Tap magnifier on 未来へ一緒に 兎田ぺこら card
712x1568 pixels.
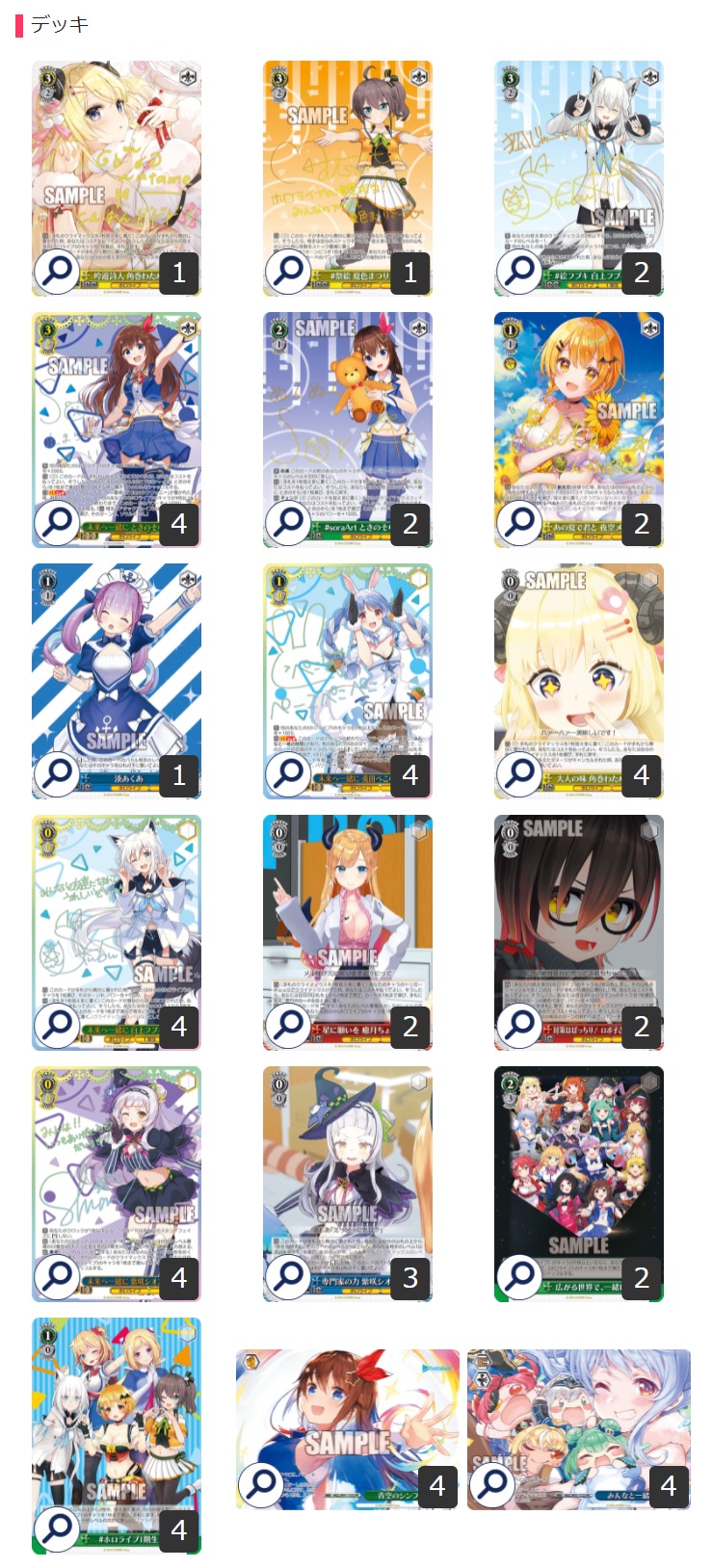pos(288,775)
